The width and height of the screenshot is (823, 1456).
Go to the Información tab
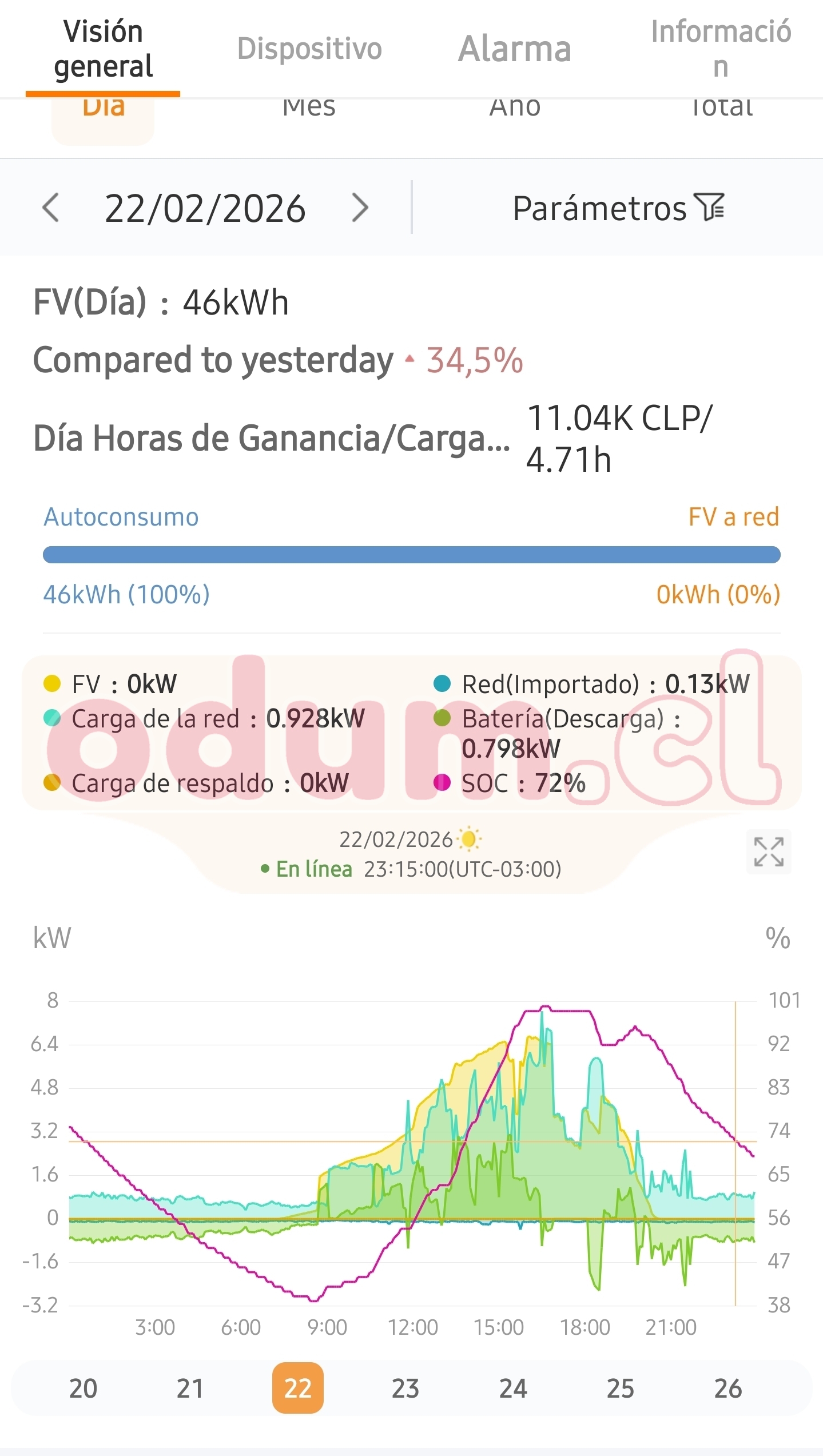tap(721, 49)
